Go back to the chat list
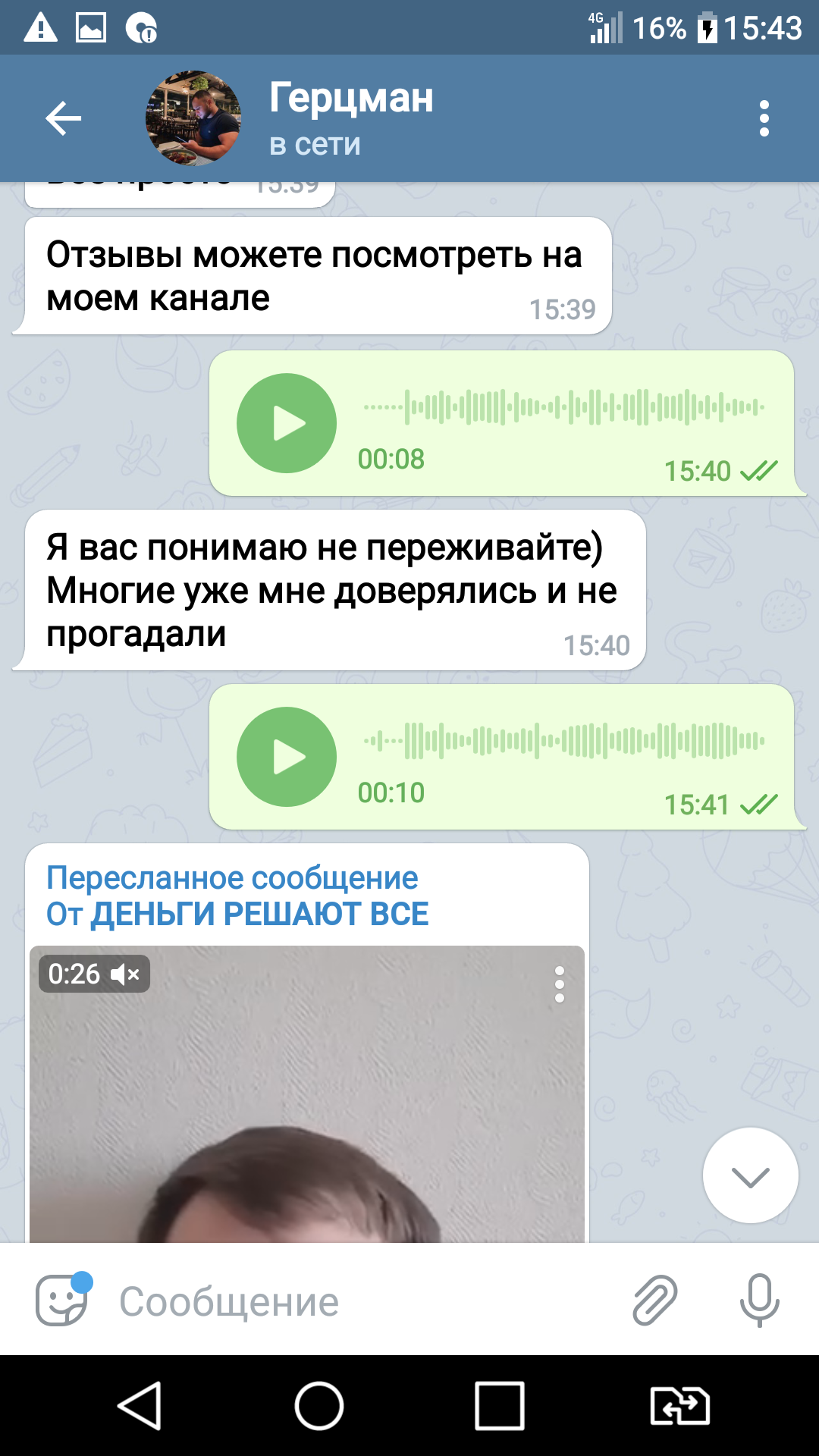819x1456 pixels. click(64, 118)
